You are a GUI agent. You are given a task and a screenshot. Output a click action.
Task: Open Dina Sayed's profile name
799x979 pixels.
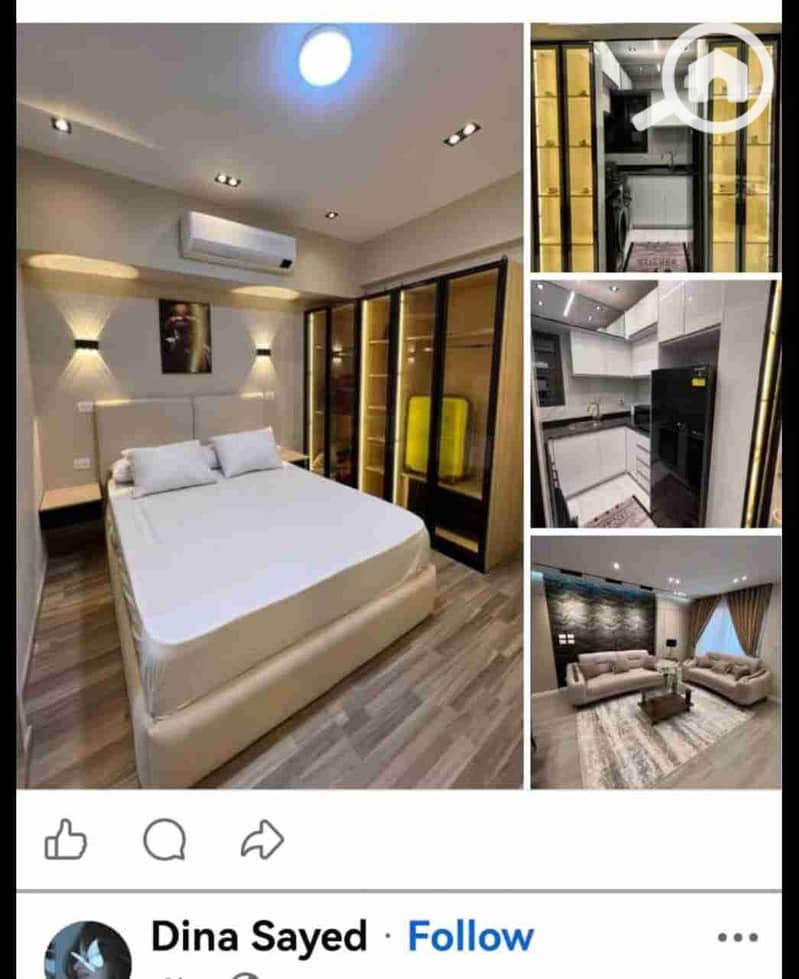(258, 937)
